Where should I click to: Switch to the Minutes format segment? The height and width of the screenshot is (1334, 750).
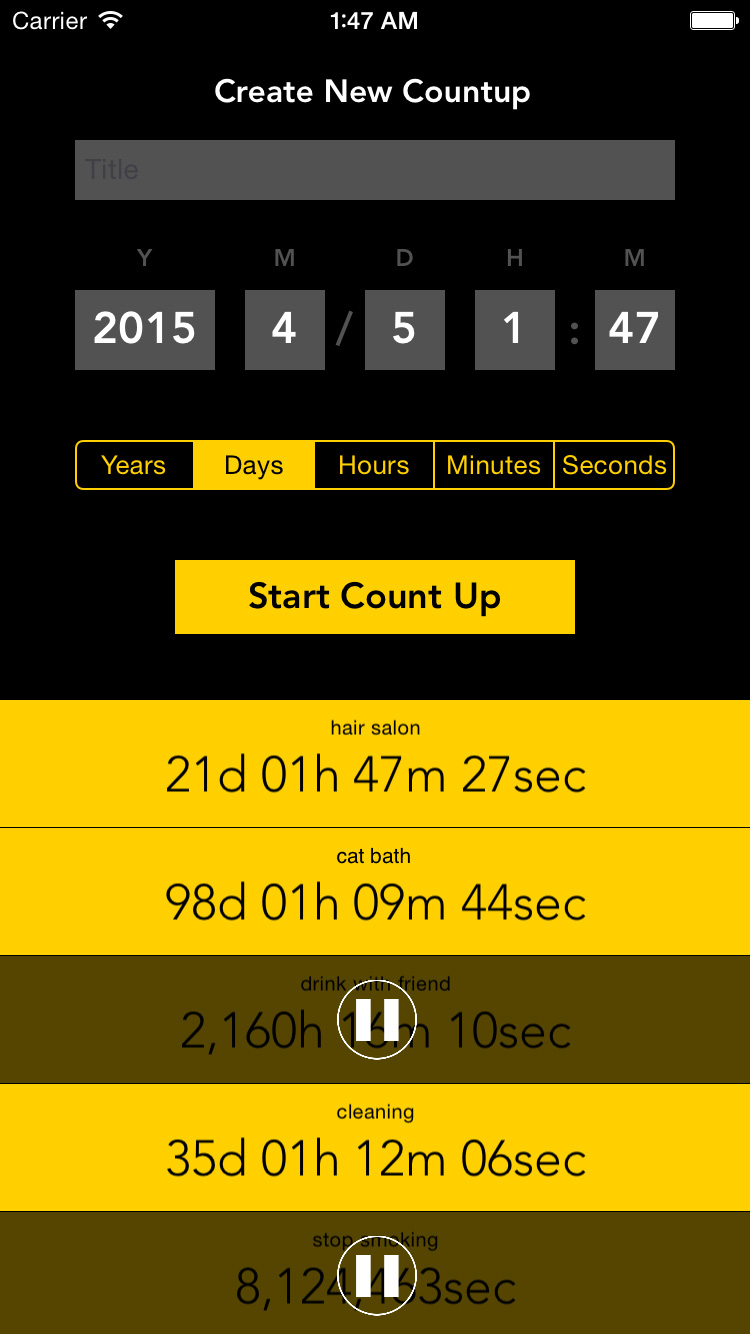pyautogui.click(x=494, y=465)
